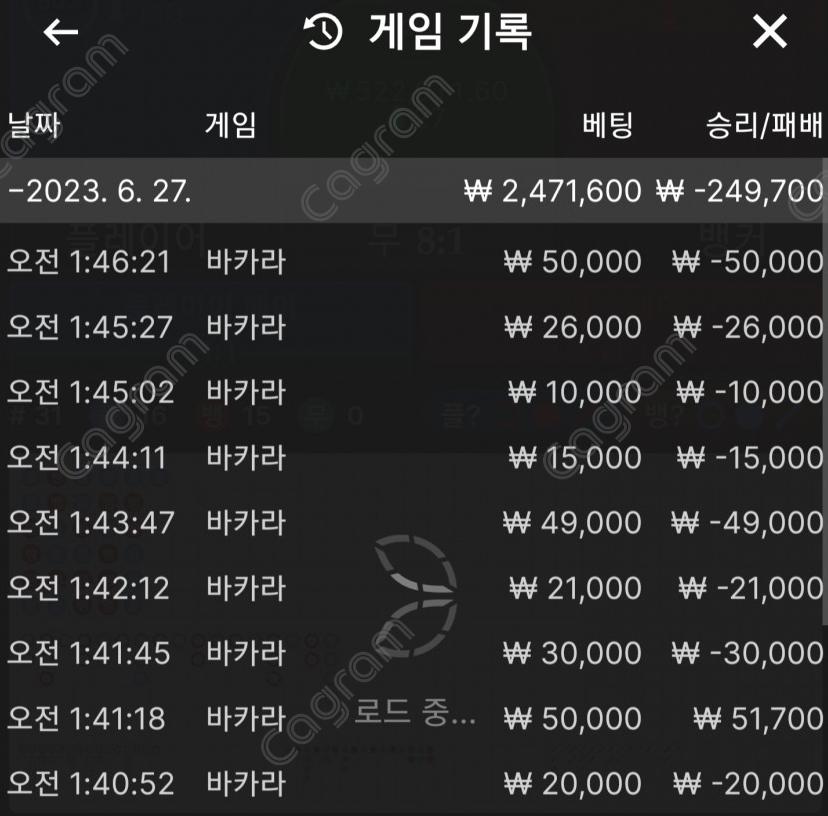Tap the 오전 1:42:12 game row

tap(413, 587)
